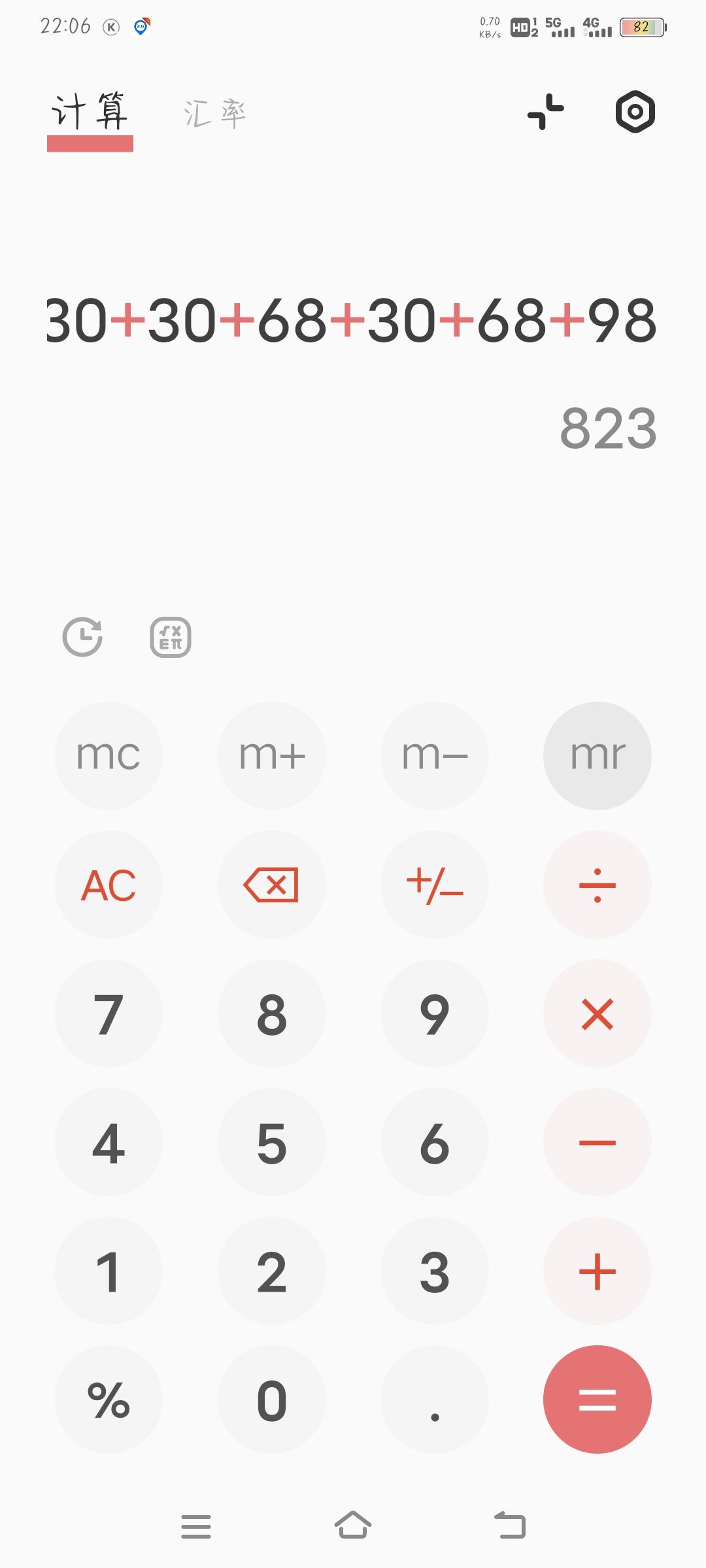Delete last digit with backspace key
The image size is (706, 1568).
(271, 885)
